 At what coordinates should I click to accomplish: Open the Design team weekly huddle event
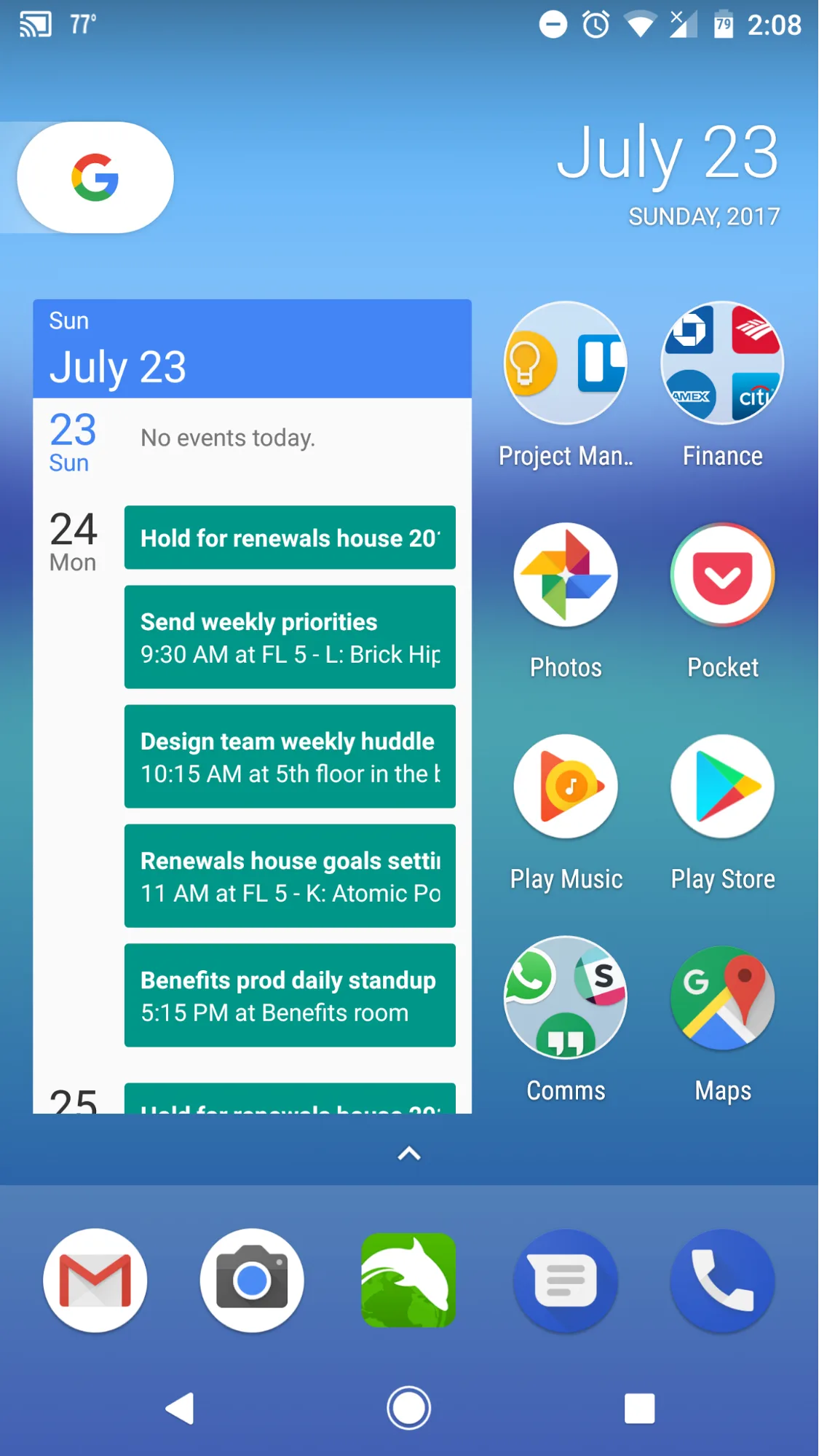(x=290, y=757)
